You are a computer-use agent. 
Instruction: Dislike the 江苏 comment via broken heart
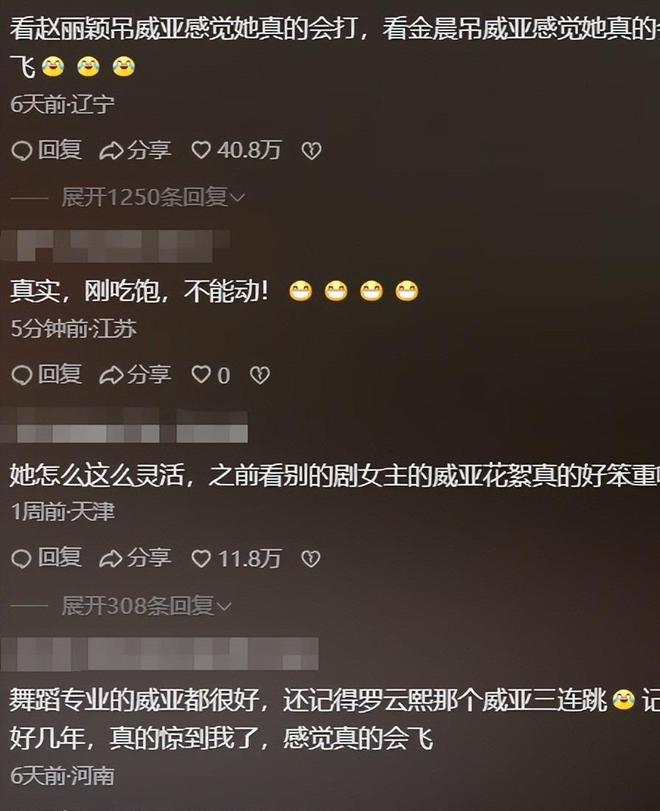pos(259,375)
